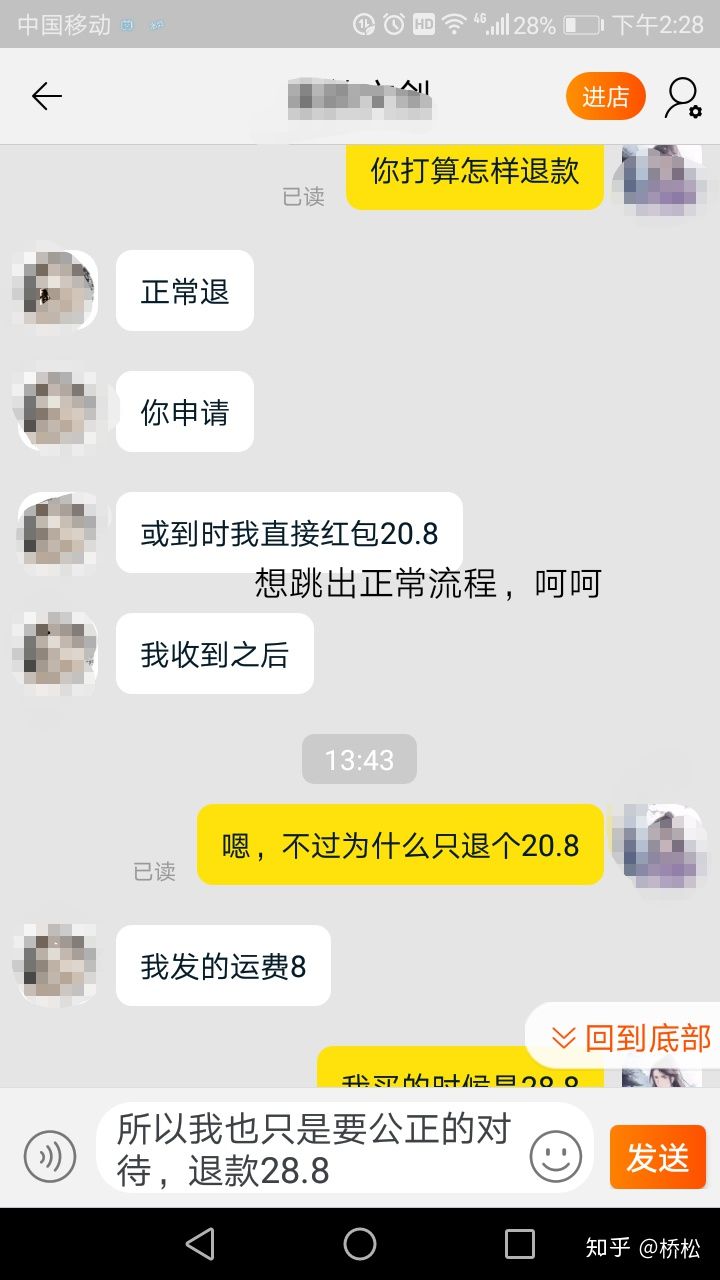
Task: Open the system recent apps button
Action: click(520, 1244)
